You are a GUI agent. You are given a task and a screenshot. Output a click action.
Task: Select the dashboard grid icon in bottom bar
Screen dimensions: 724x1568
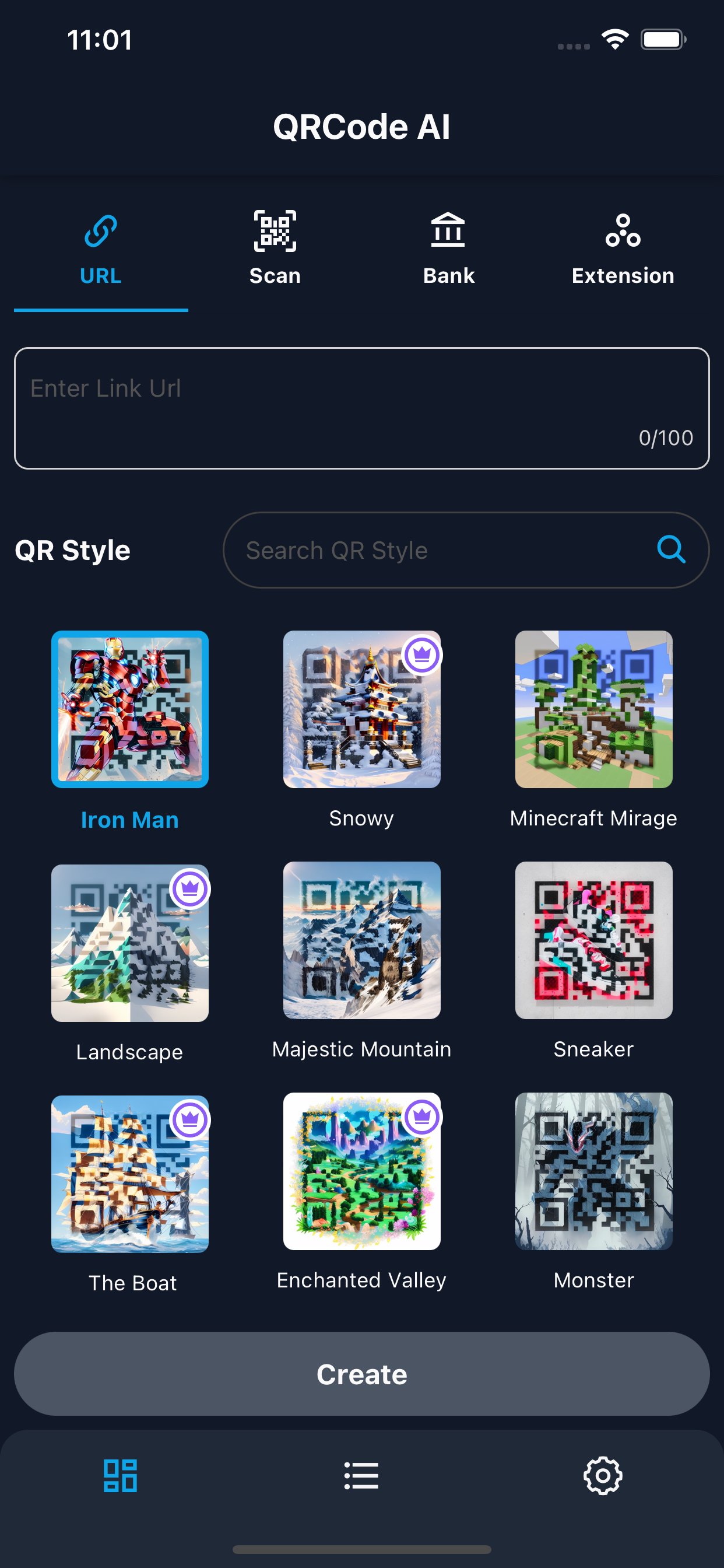[121, 1476]
